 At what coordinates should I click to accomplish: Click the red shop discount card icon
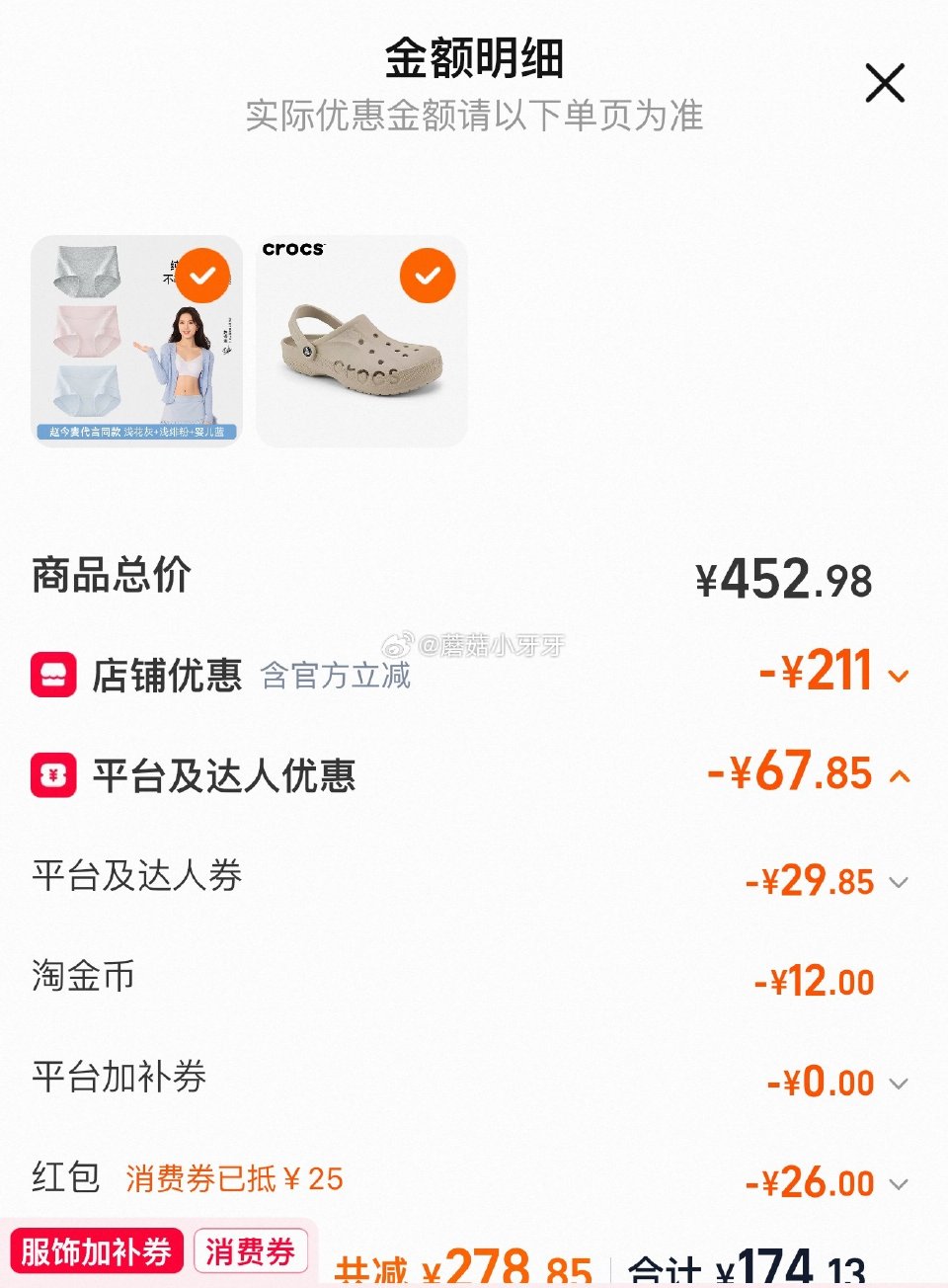52,674
